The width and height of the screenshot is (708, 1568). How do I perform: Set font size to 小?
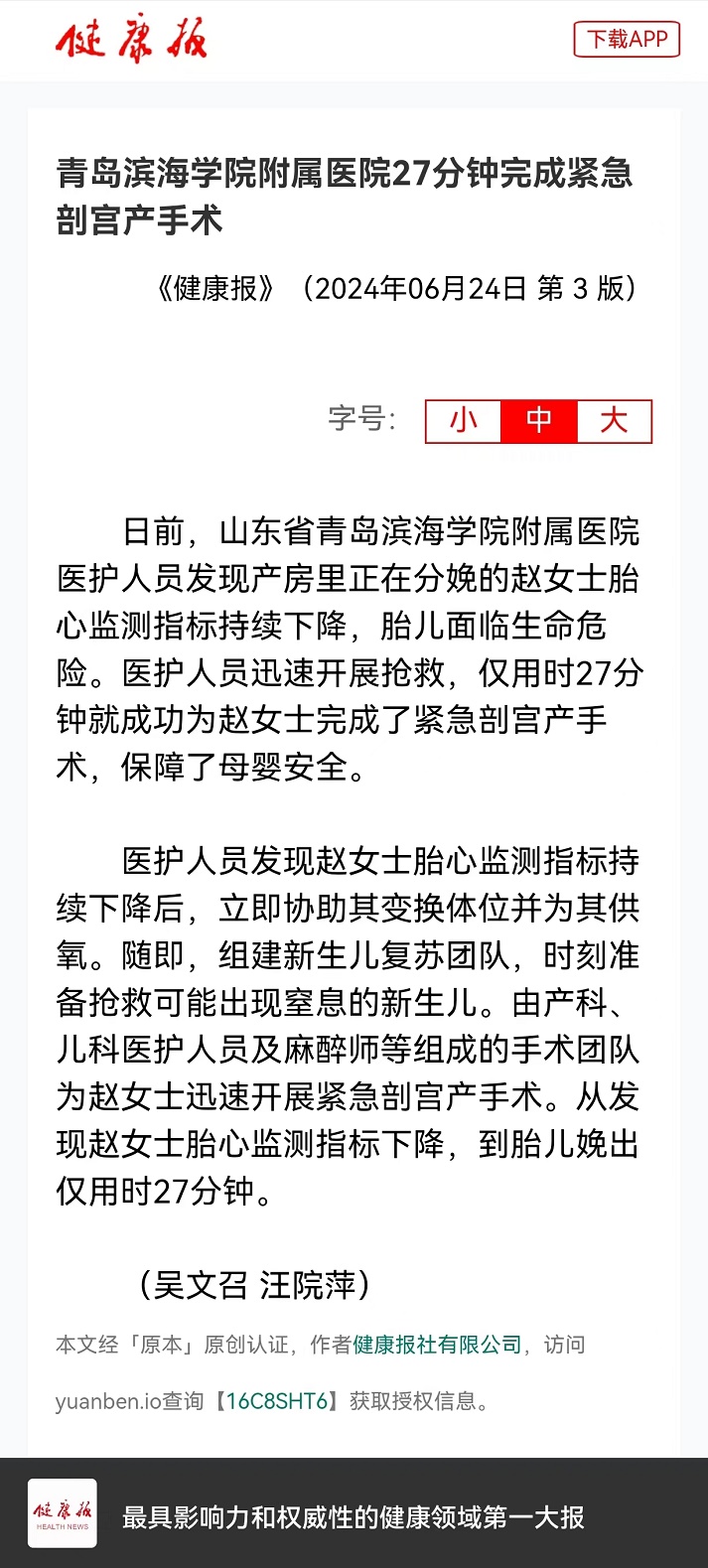click(x=464, y=421)
